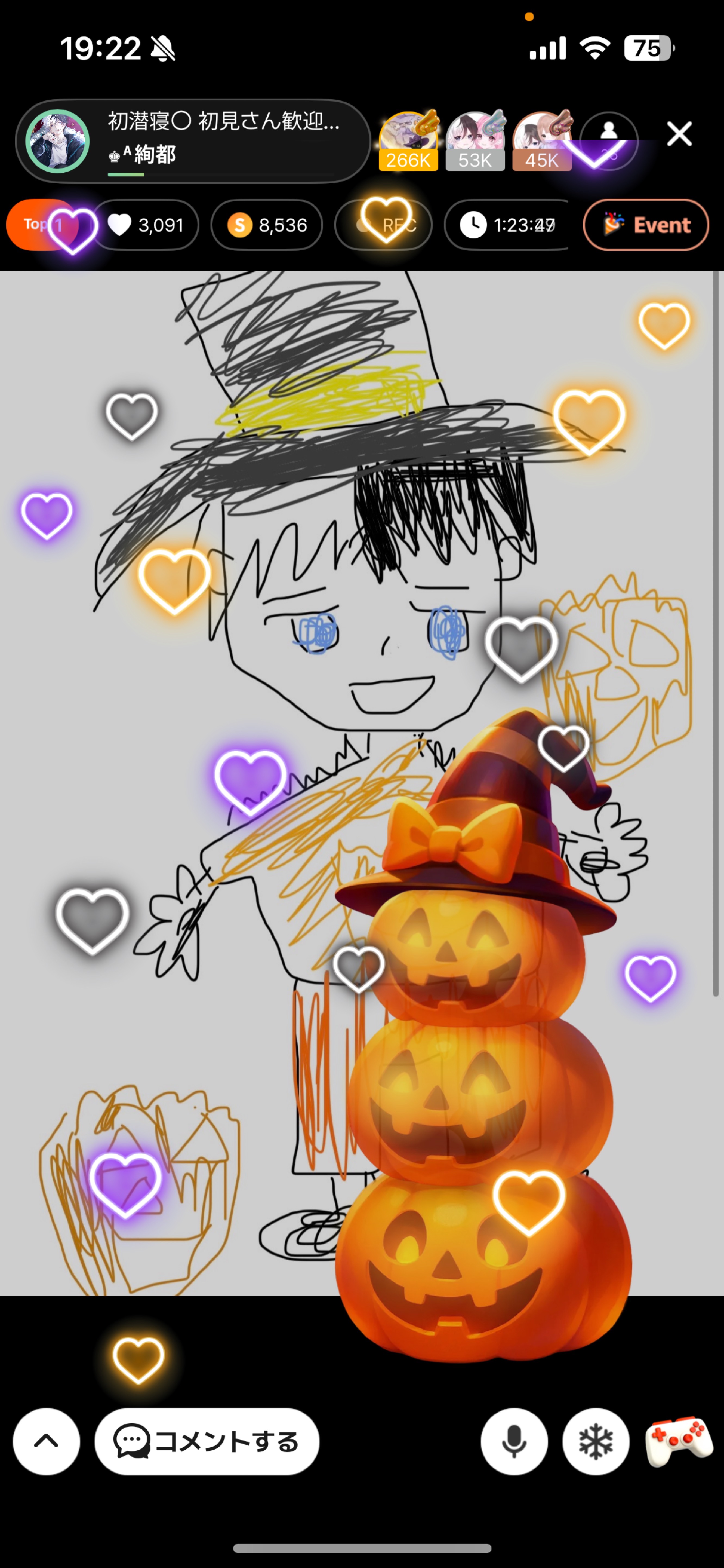Tap コメントする to write a comment

click(x=207, y=1441)
